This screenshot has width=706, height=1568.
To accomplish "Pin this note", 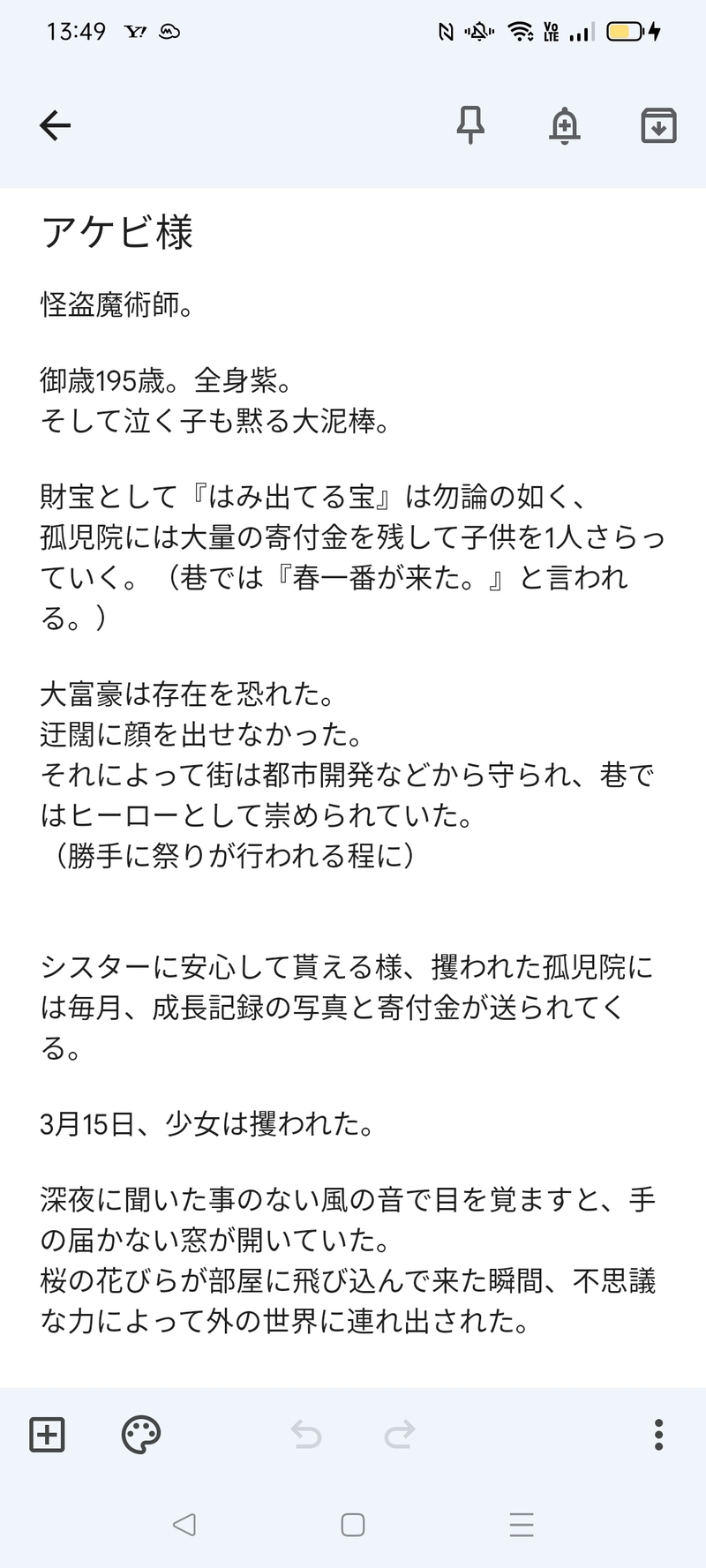I will click(470, 125).
